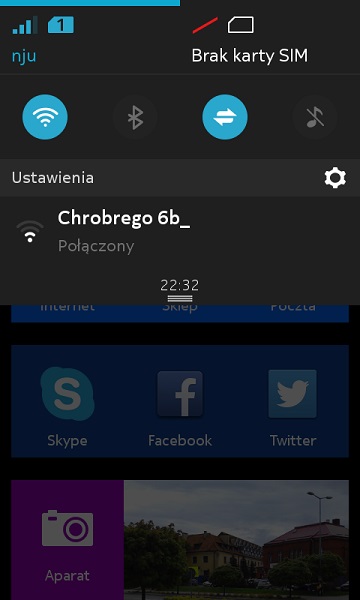Open Twitter

pyautogui.click(x=293, y=406)
